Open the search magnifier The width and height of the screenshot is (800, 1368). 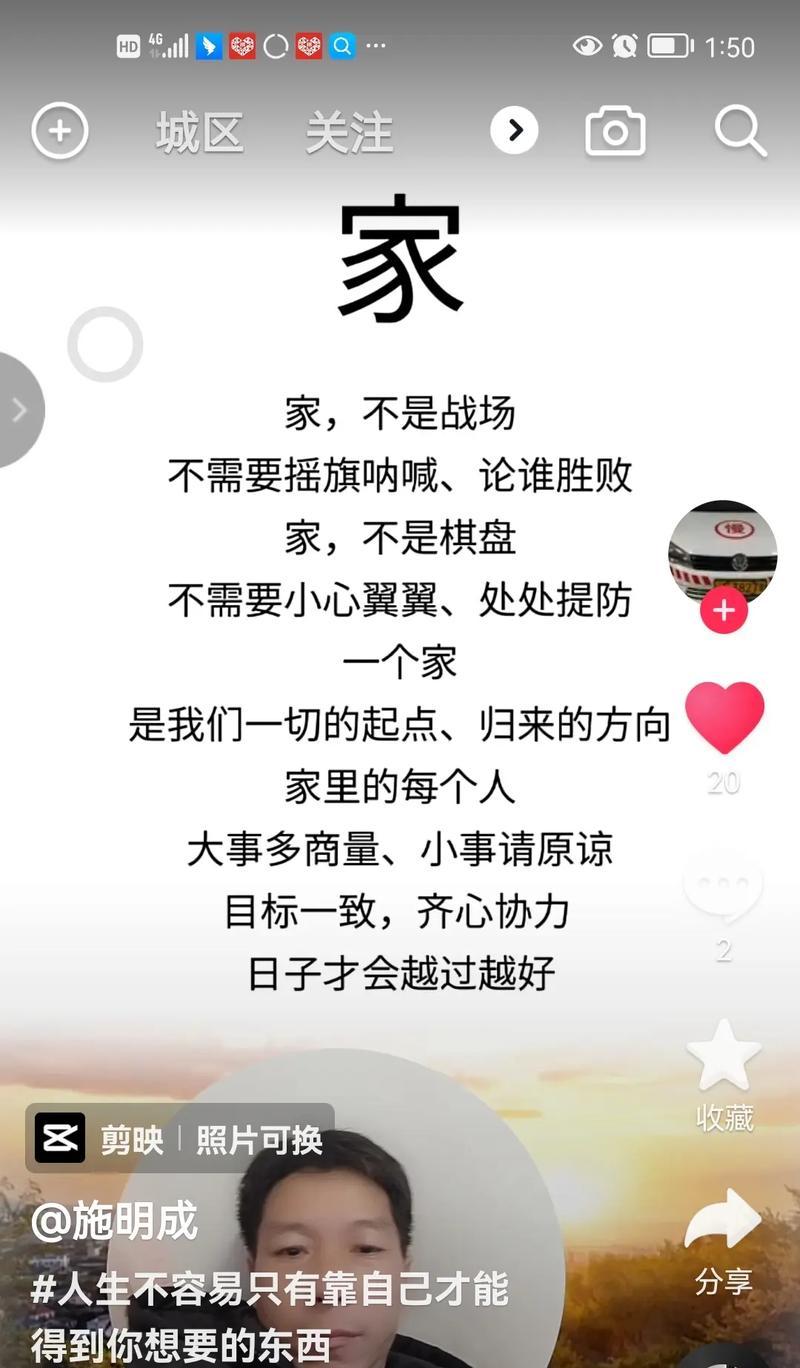(740, 131)
